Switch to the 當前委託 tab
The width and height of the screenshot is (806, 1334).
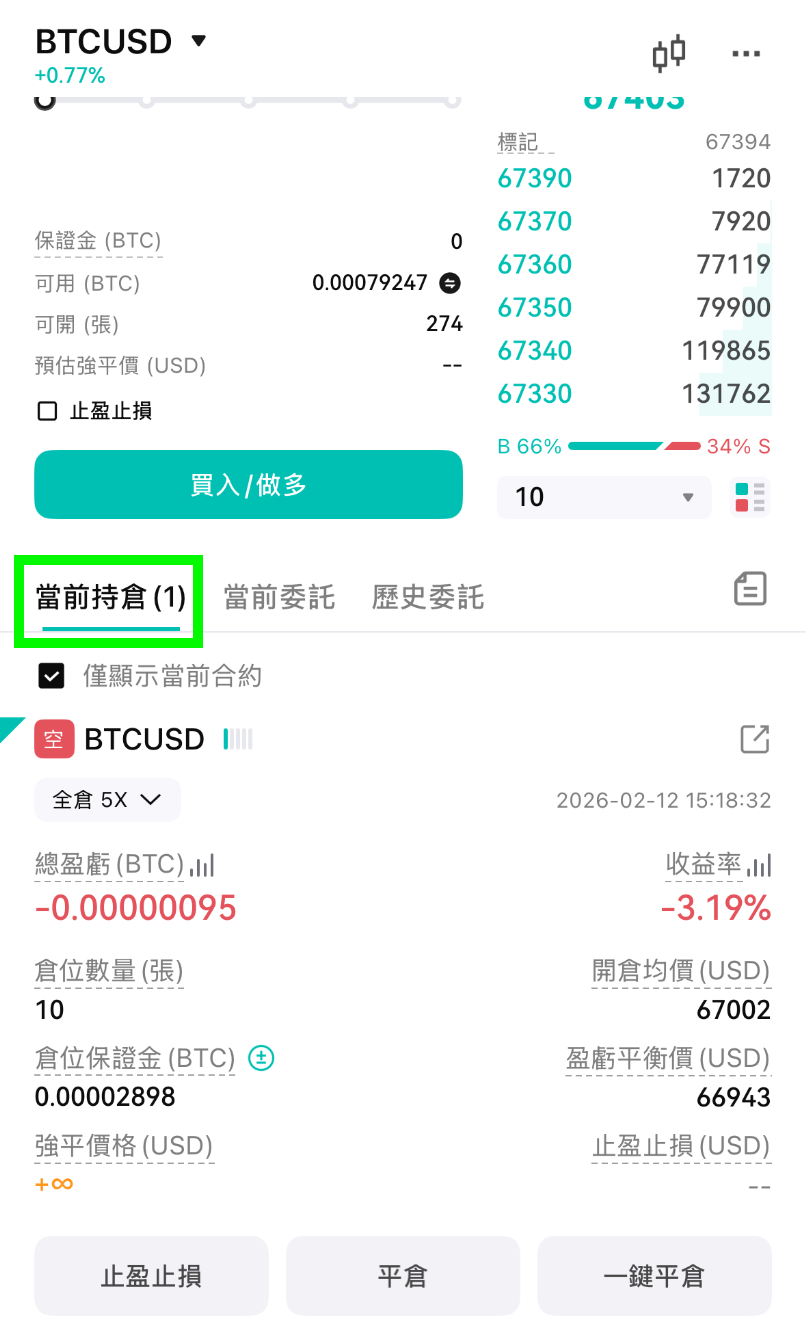point(279,598)
